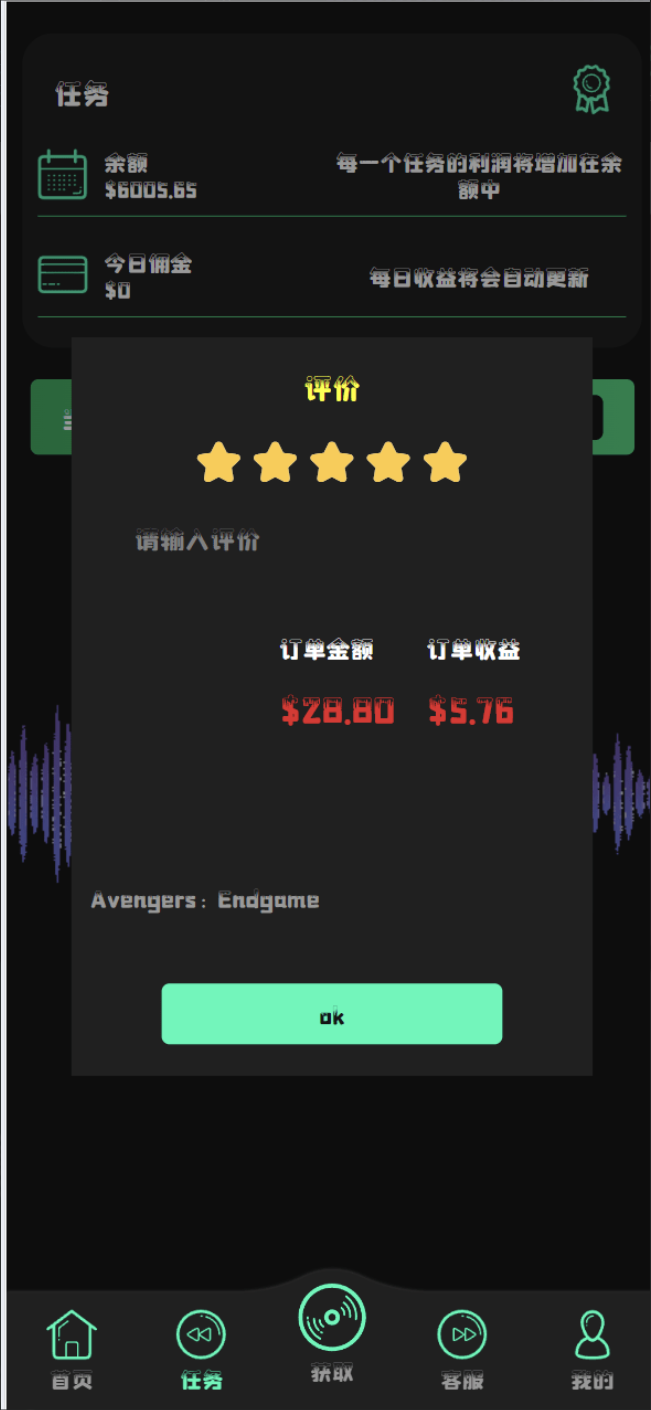Tap the award ribbon icon beside 任务

tap(591, 89)
